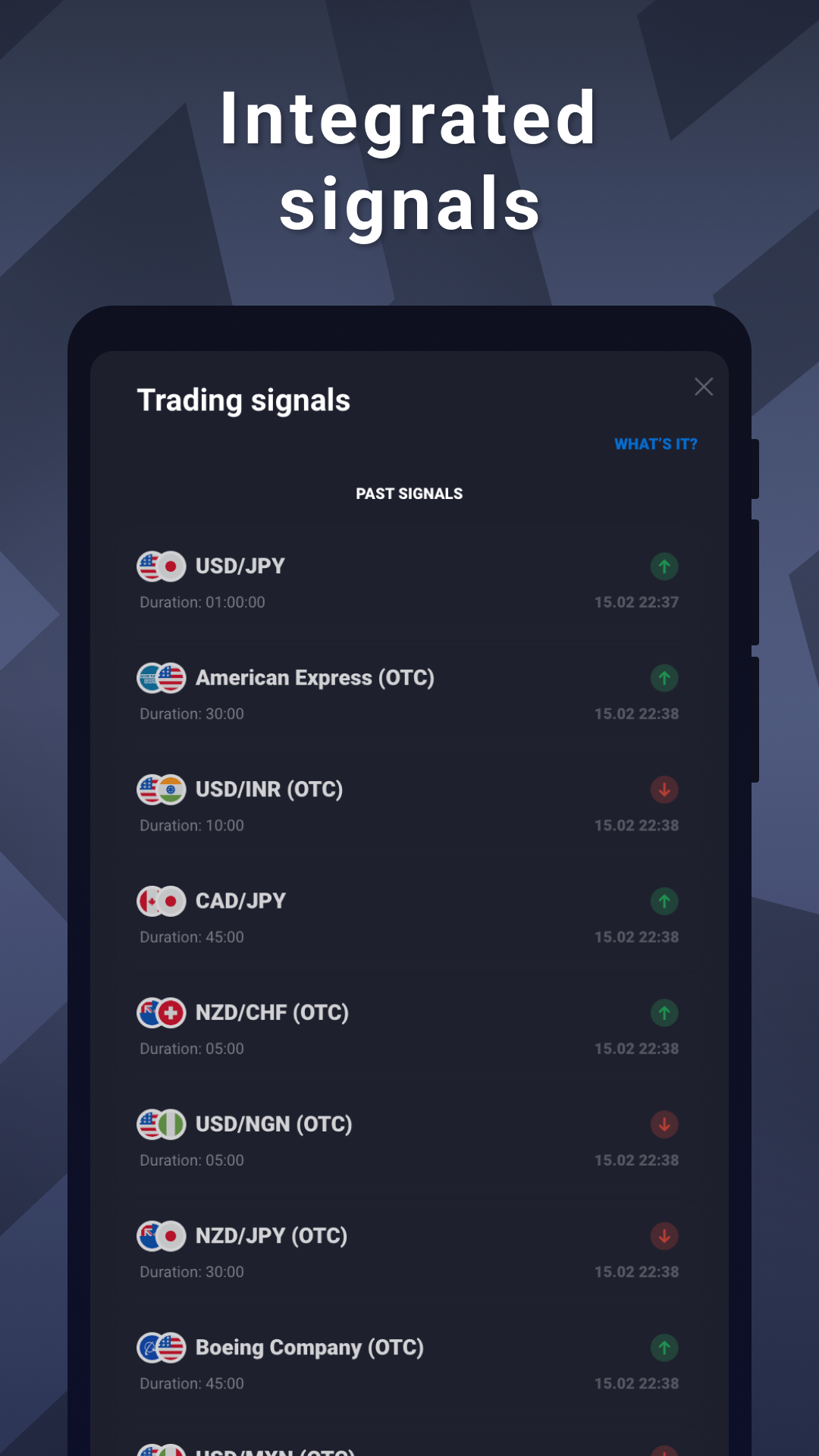
Task: Click the USD/INR (OTC) flag icon
Action: 161,789
